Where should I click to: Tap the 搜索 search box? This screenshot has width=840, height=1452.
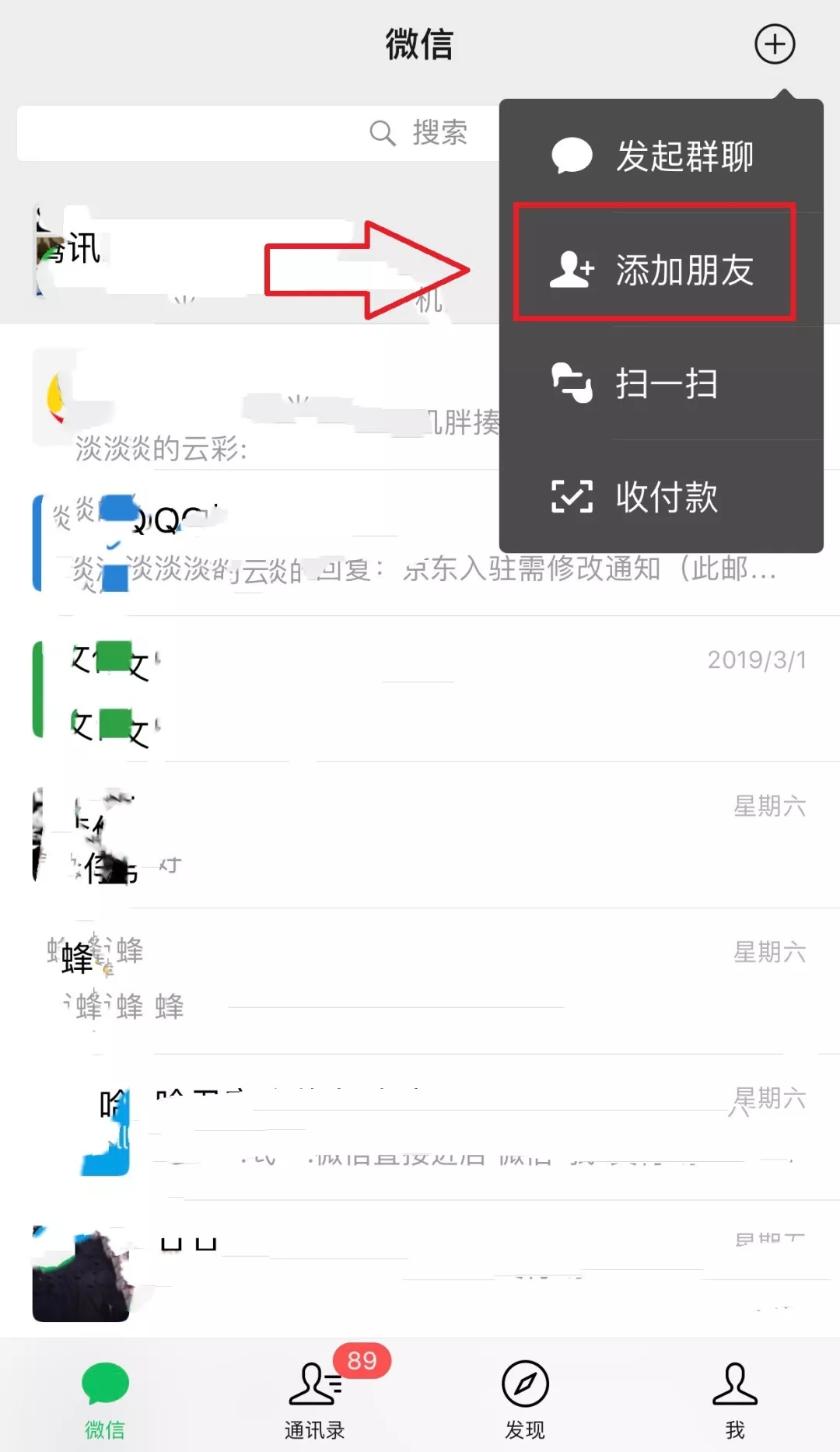[x=257, y=133]
